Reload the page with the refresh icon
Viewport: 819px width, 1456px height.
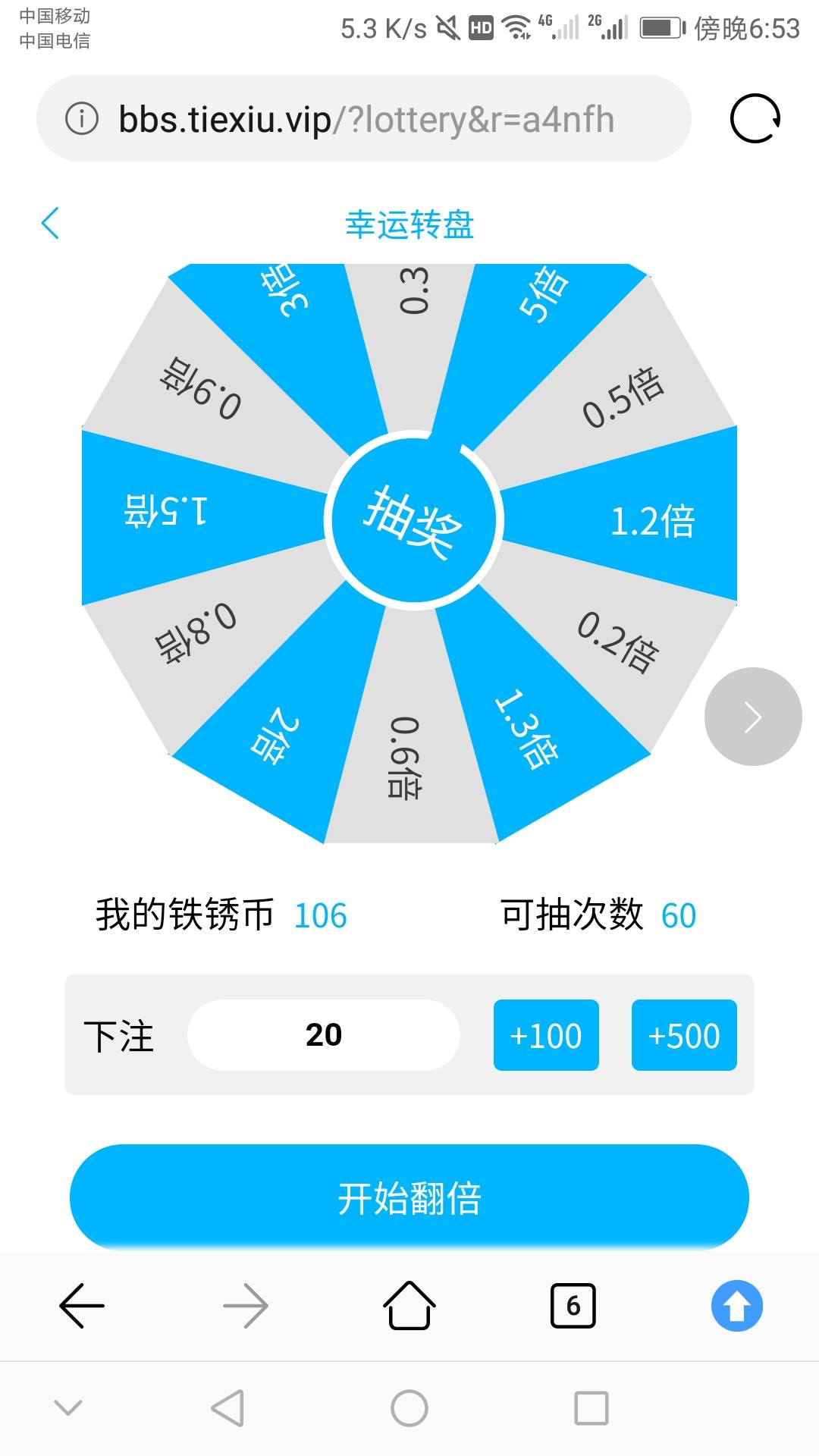click(x=755, y=118)
